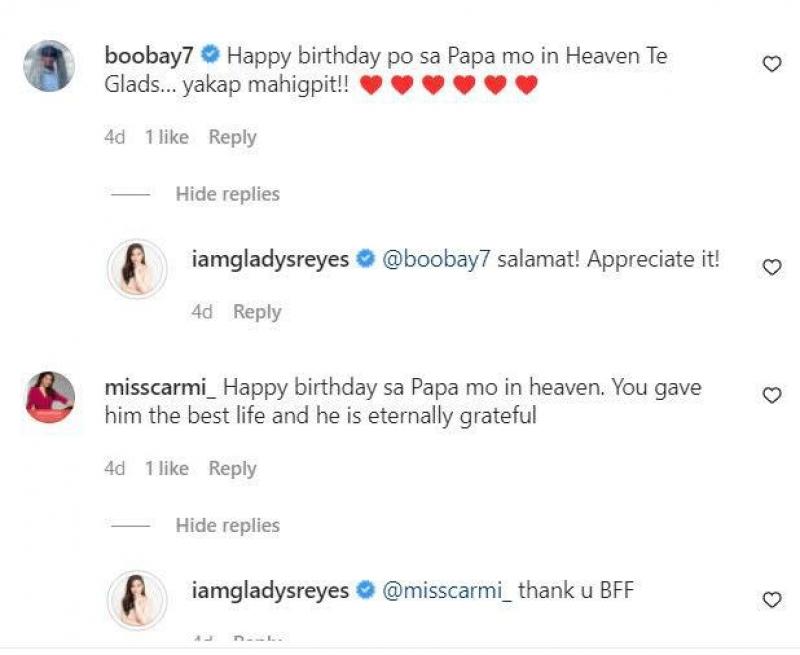Image resolution: width=800 pixels, height=655 pixels.
Task: Open boobay7's profile from username
Action: (150, 56)
